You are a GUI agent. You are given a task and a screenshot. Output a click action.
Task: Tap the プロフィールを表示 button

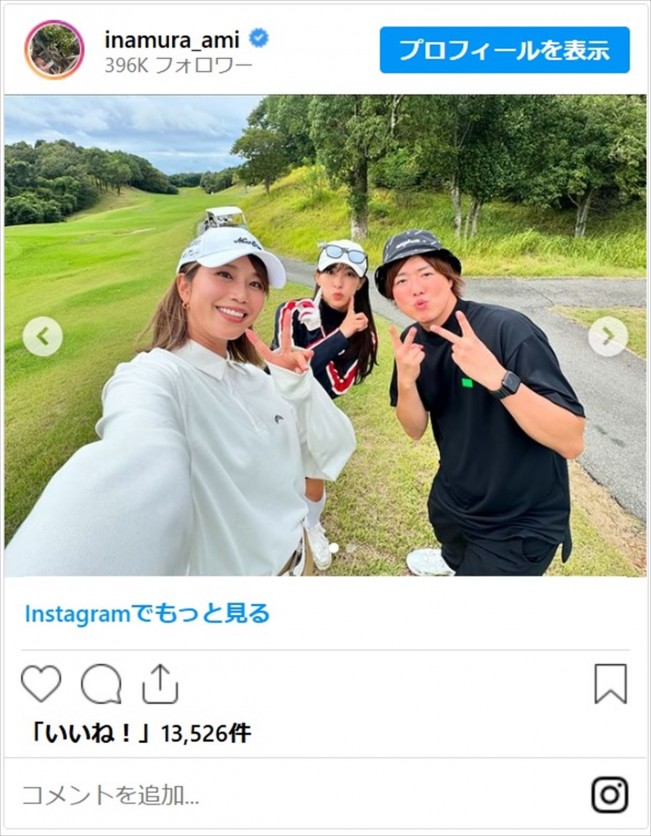click(504, 50)
